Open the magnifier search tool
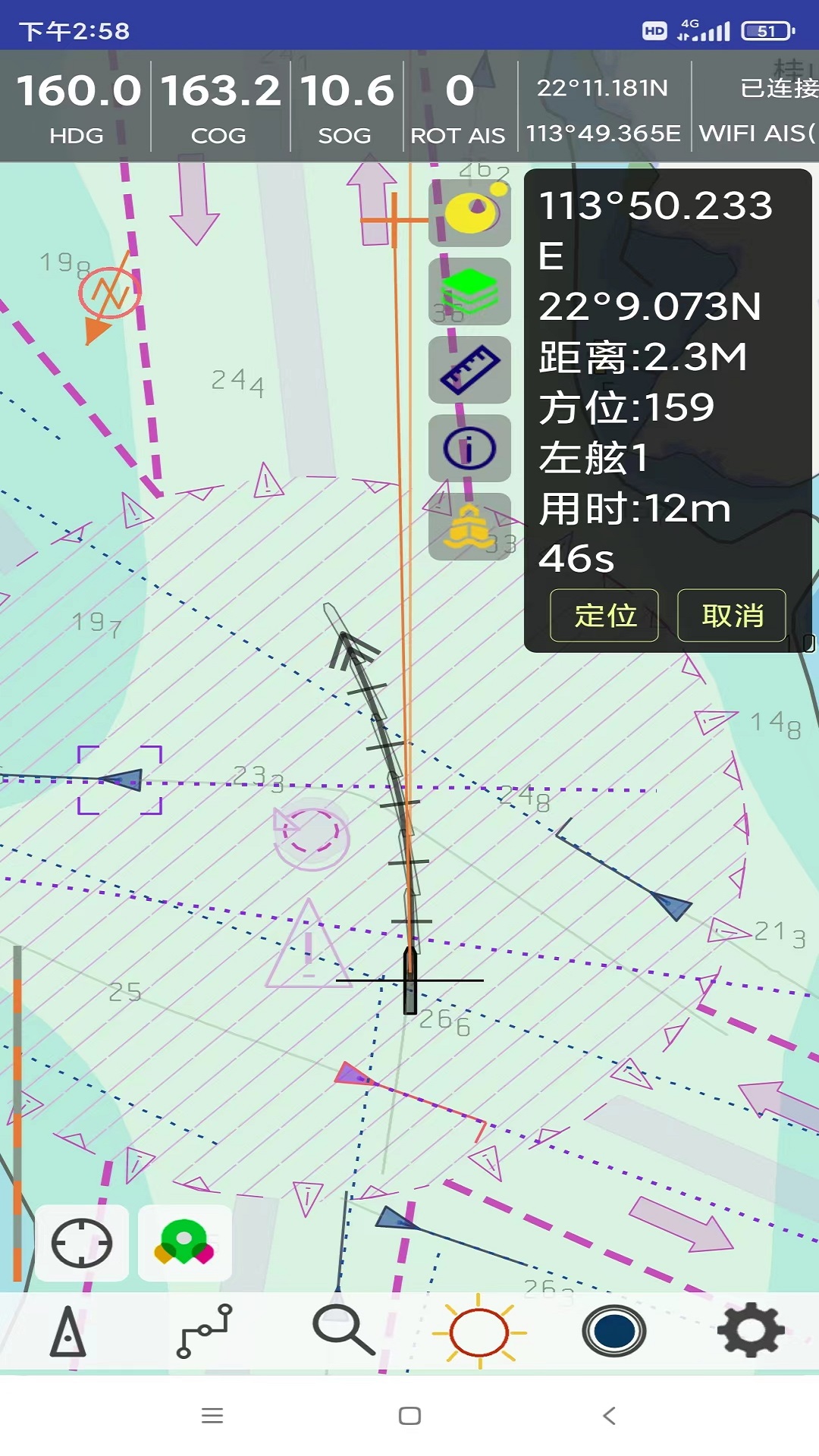 pos(344,1332)
